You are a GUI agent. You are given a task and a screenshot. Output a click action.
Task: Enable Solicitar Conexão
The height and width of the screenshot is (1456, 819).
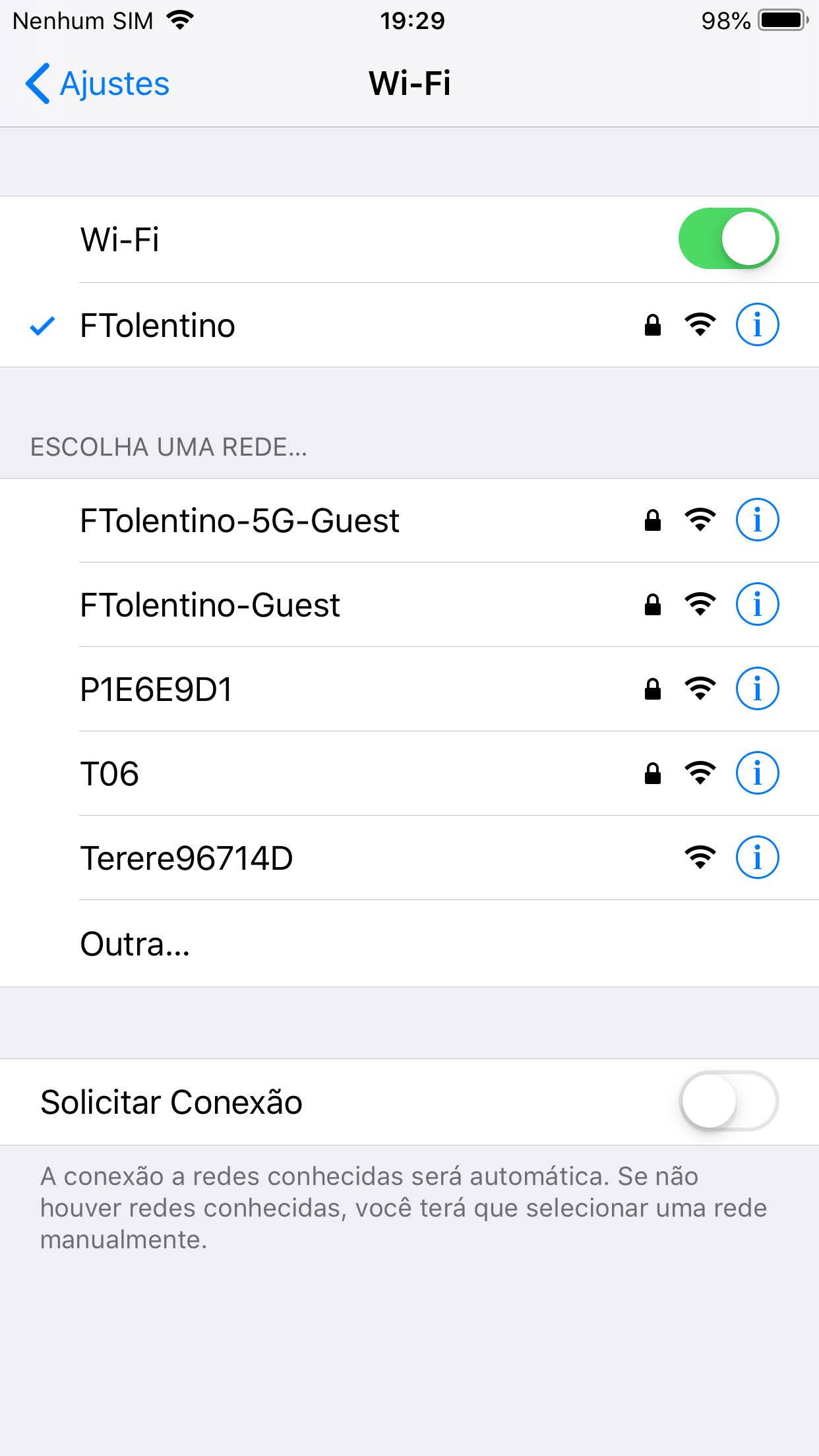pos(728,1101)
